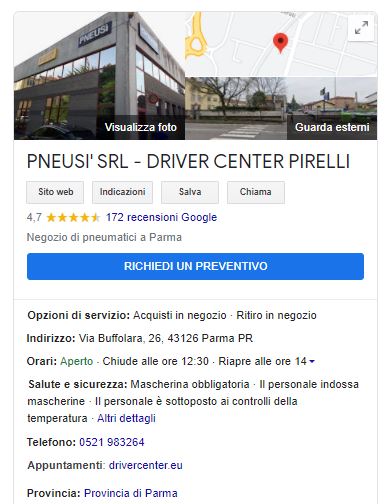Expand the opening hours dropdown arrow
This screenshot has width=392, height=504.
pyautogui.click(x=312, y=361)
